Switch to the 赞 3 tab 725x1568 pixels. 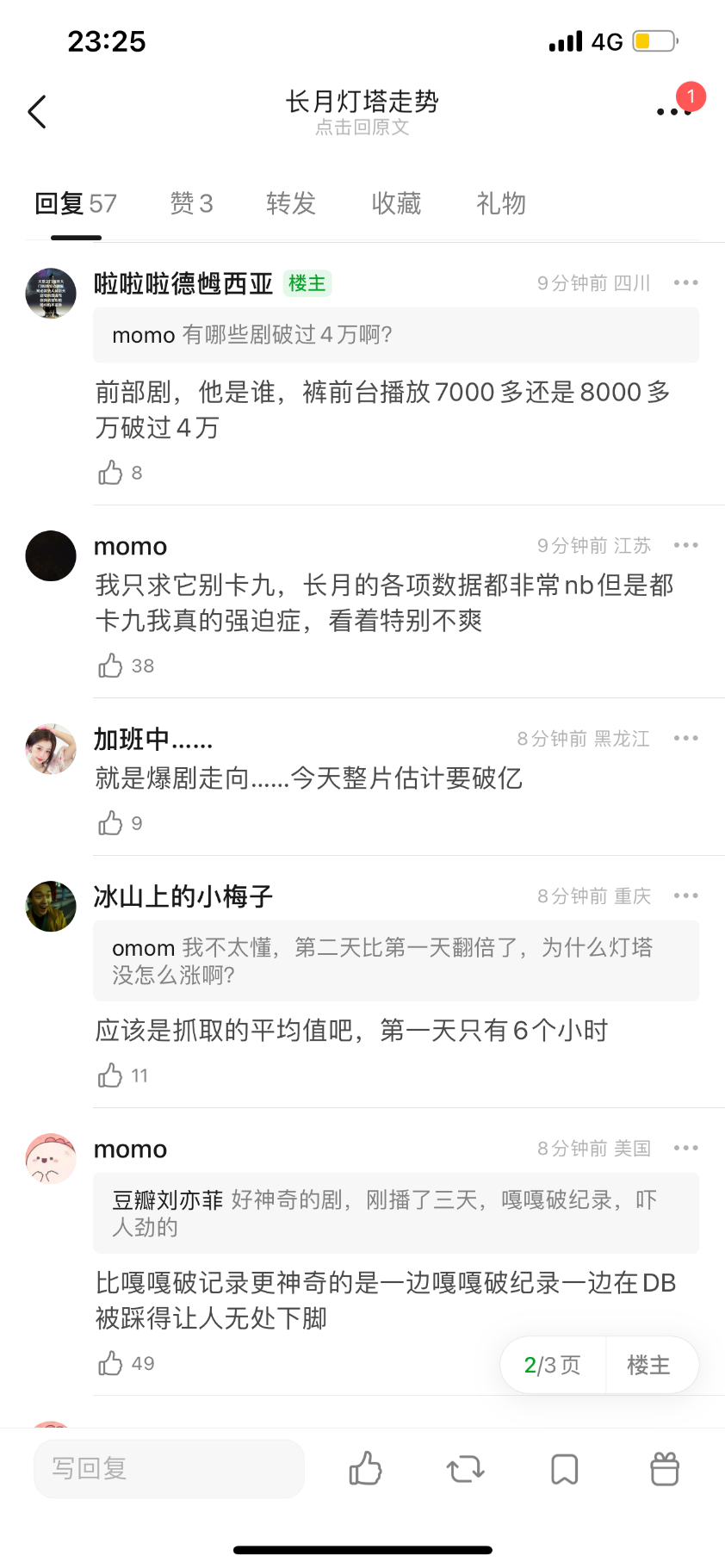click(190, 203)
